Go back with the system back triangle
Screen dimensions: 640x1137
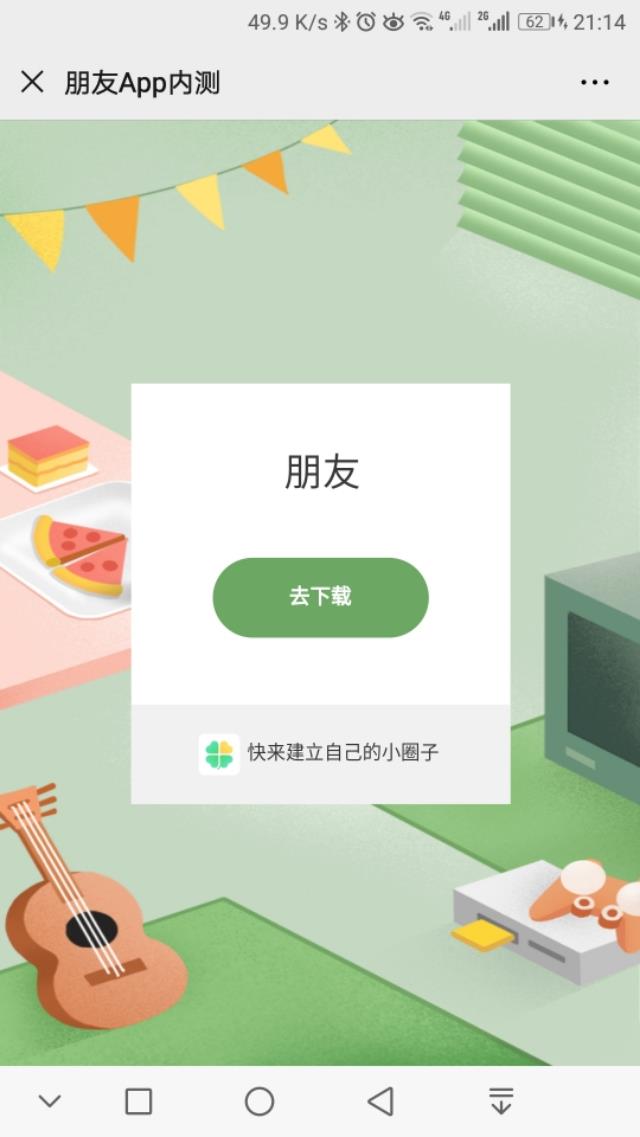(380, 1101)
